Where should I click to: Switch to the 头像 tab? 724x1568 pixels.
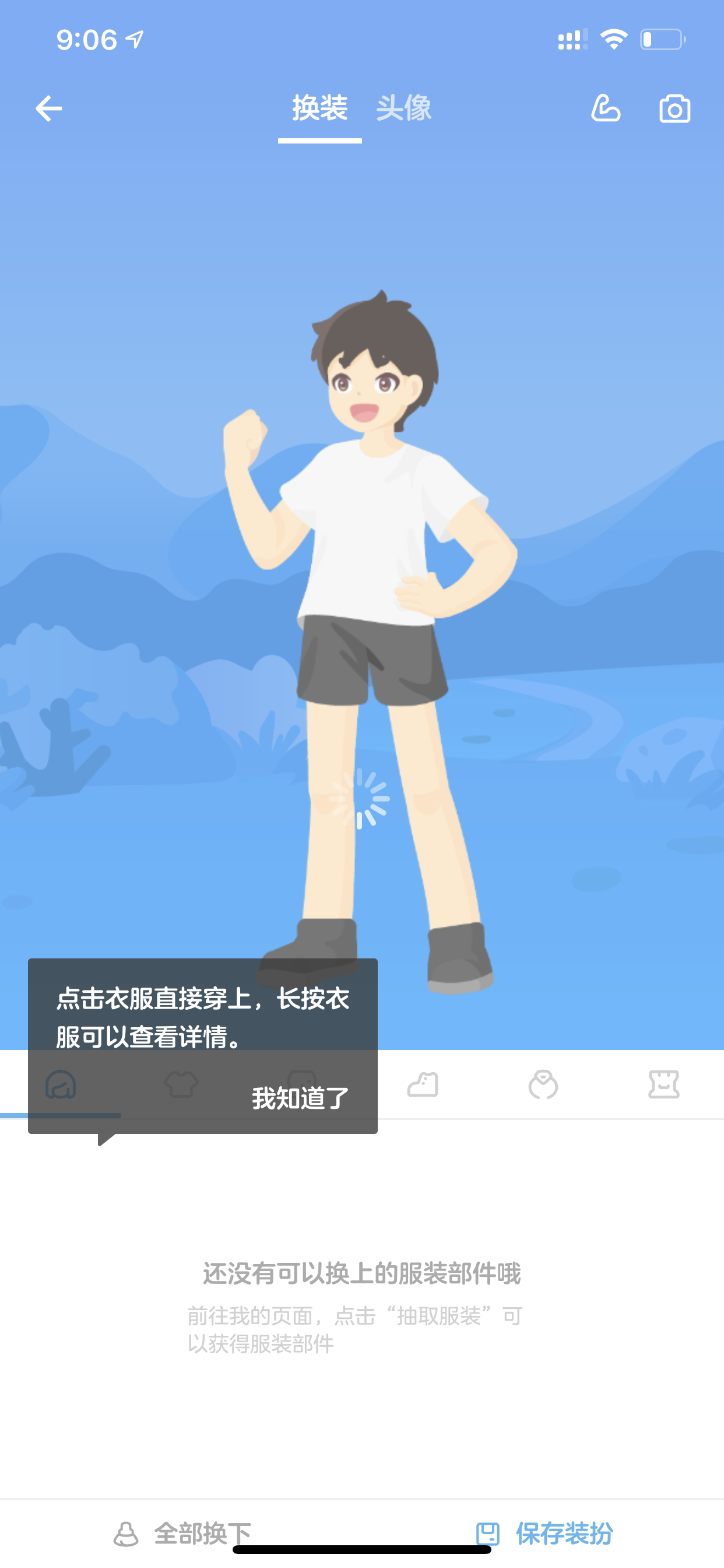pyautogui.click(x=403, y=108)
